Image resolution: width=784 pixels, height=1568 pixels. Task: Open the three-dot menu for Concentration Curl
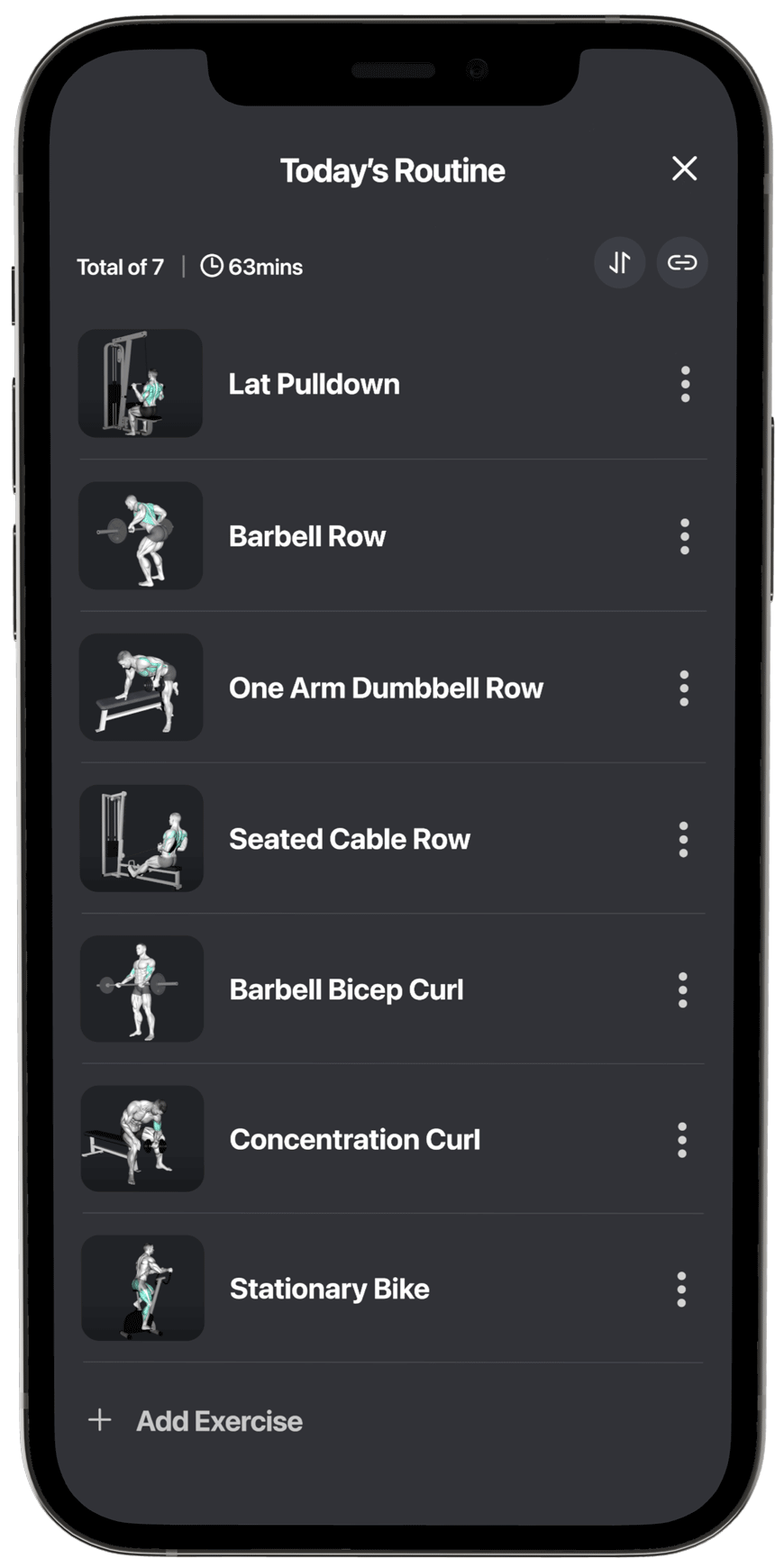coord(684,1139)
